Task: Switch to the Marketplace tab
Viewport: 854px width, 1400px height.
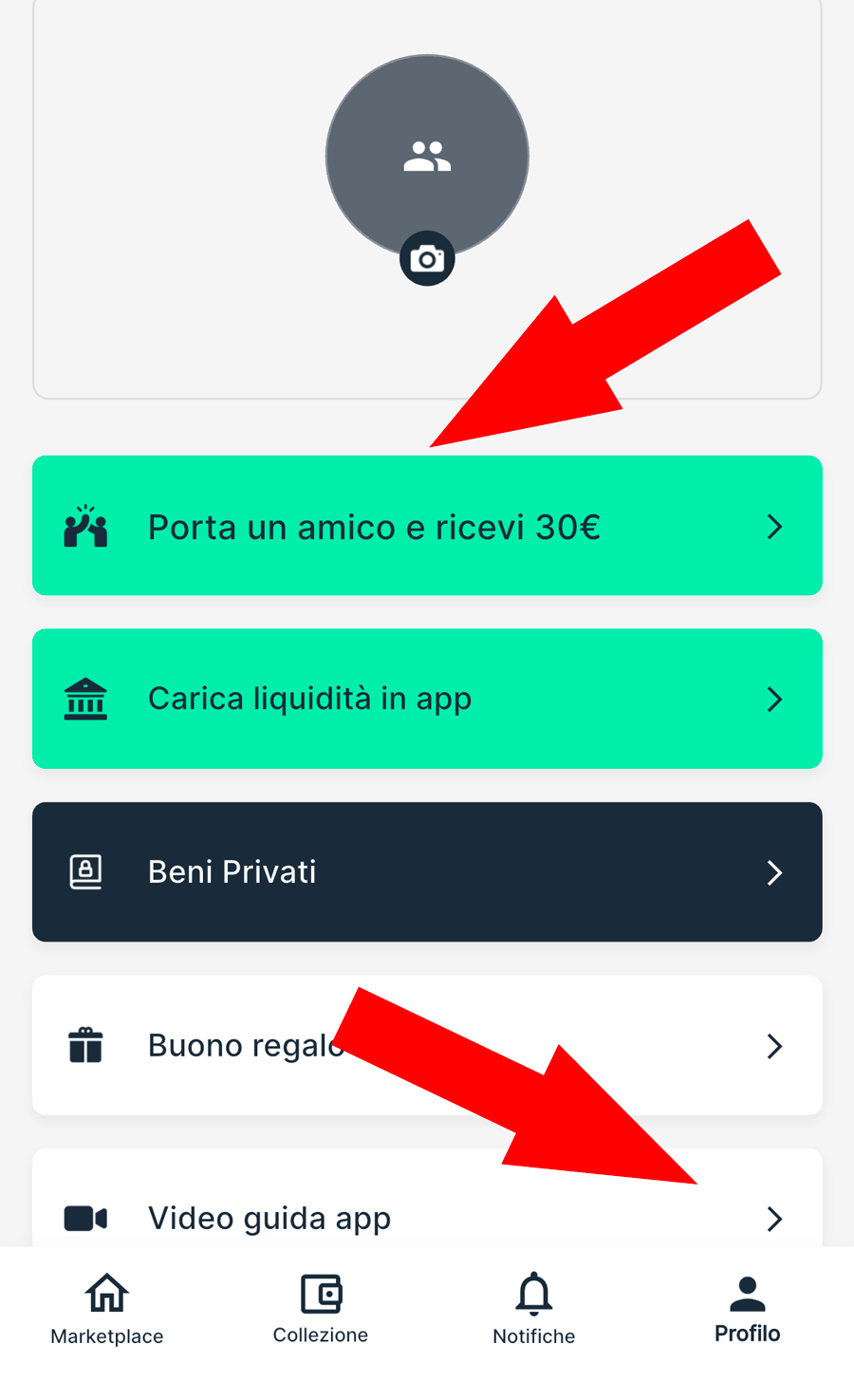Action: [106, 1310]
